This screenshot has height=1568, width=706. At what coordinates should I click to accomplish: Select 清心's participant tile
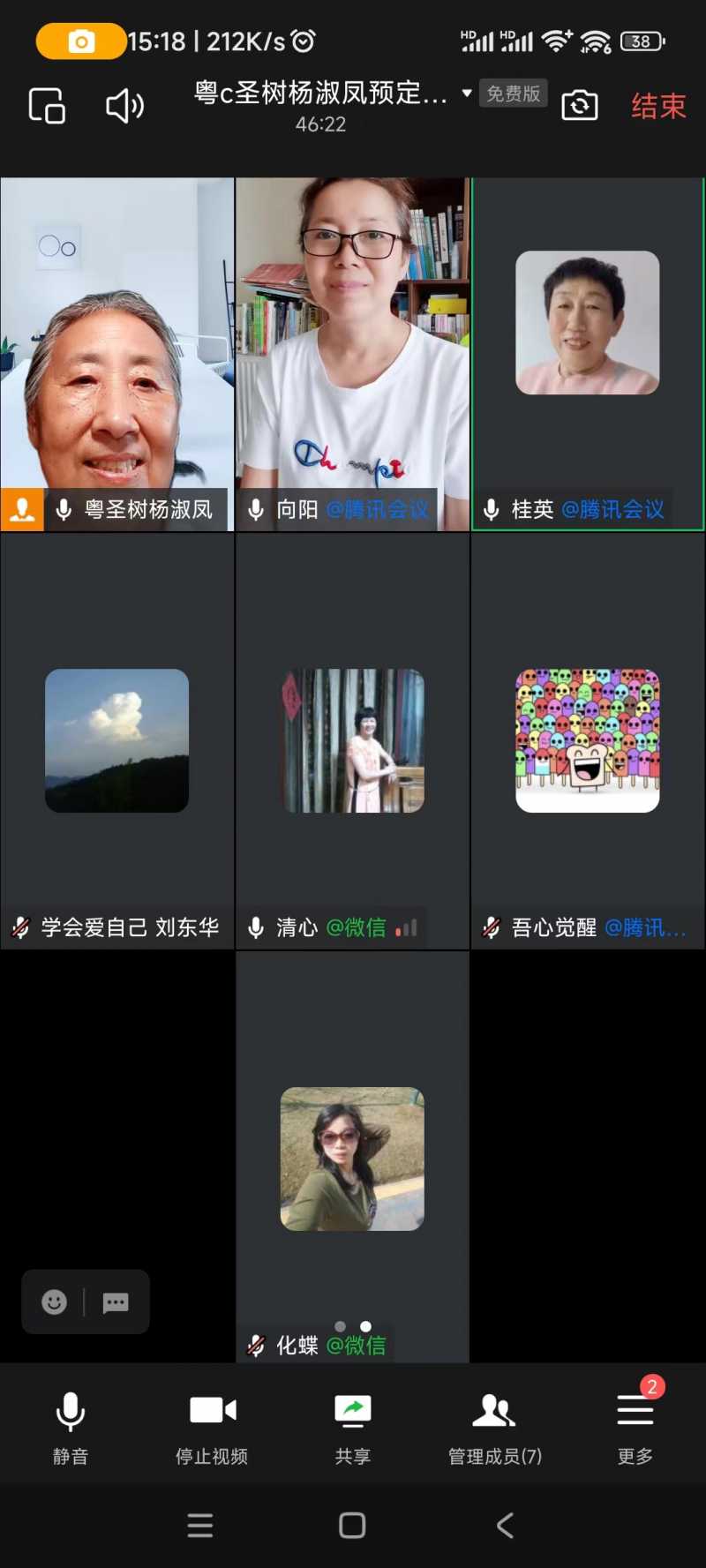pos(352,741)
